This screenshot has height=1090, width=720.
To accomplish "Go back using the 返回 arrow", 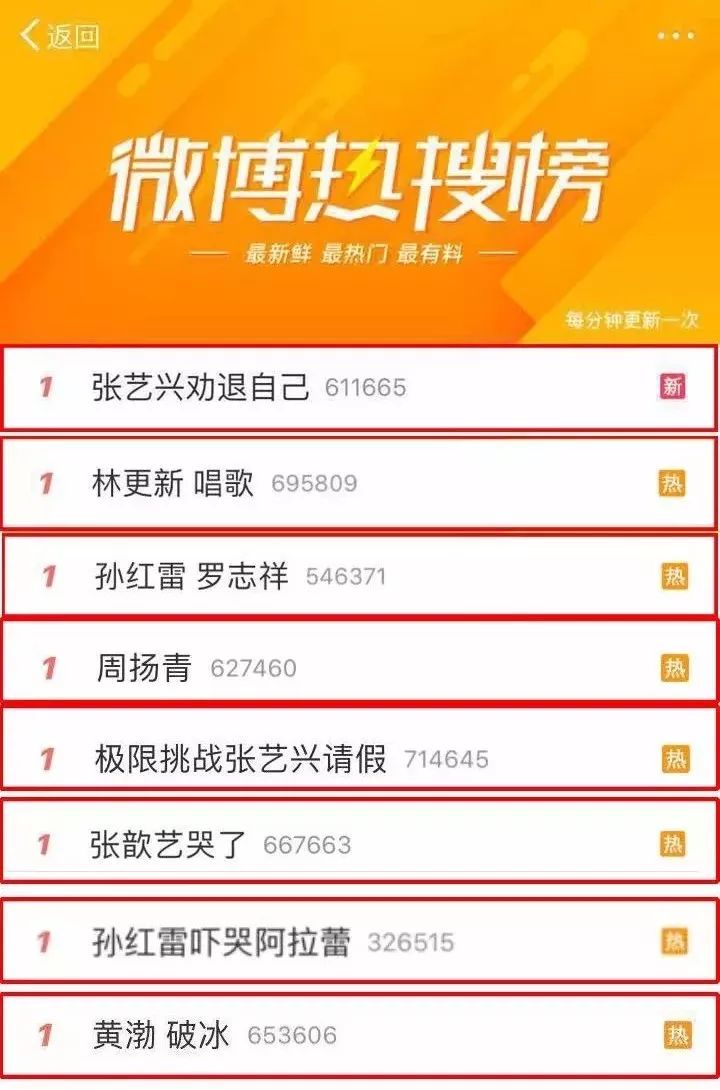I will click(60, 37).
